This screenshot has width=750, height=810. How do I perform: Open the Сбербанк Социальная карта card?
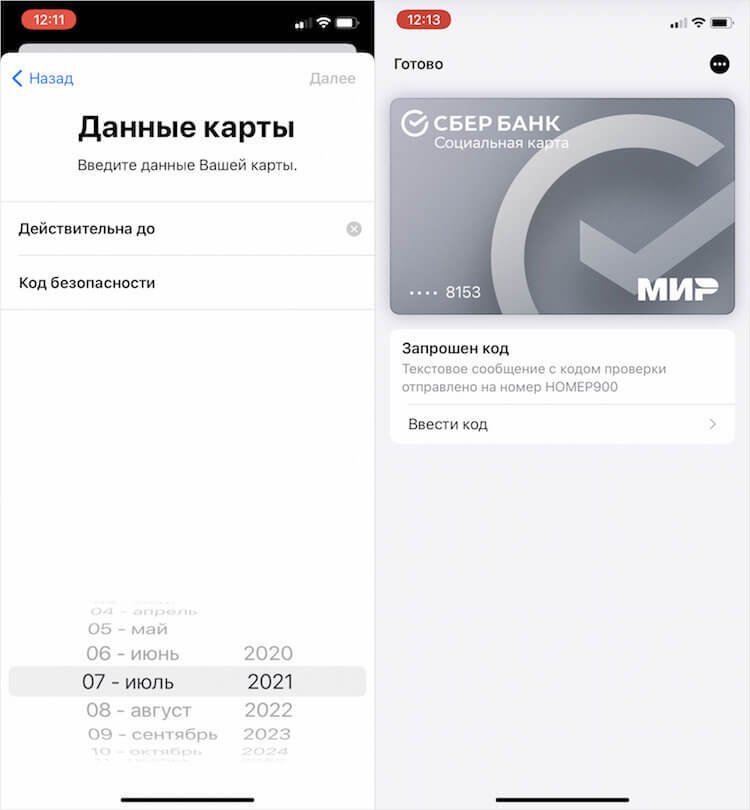pos(562,205)
